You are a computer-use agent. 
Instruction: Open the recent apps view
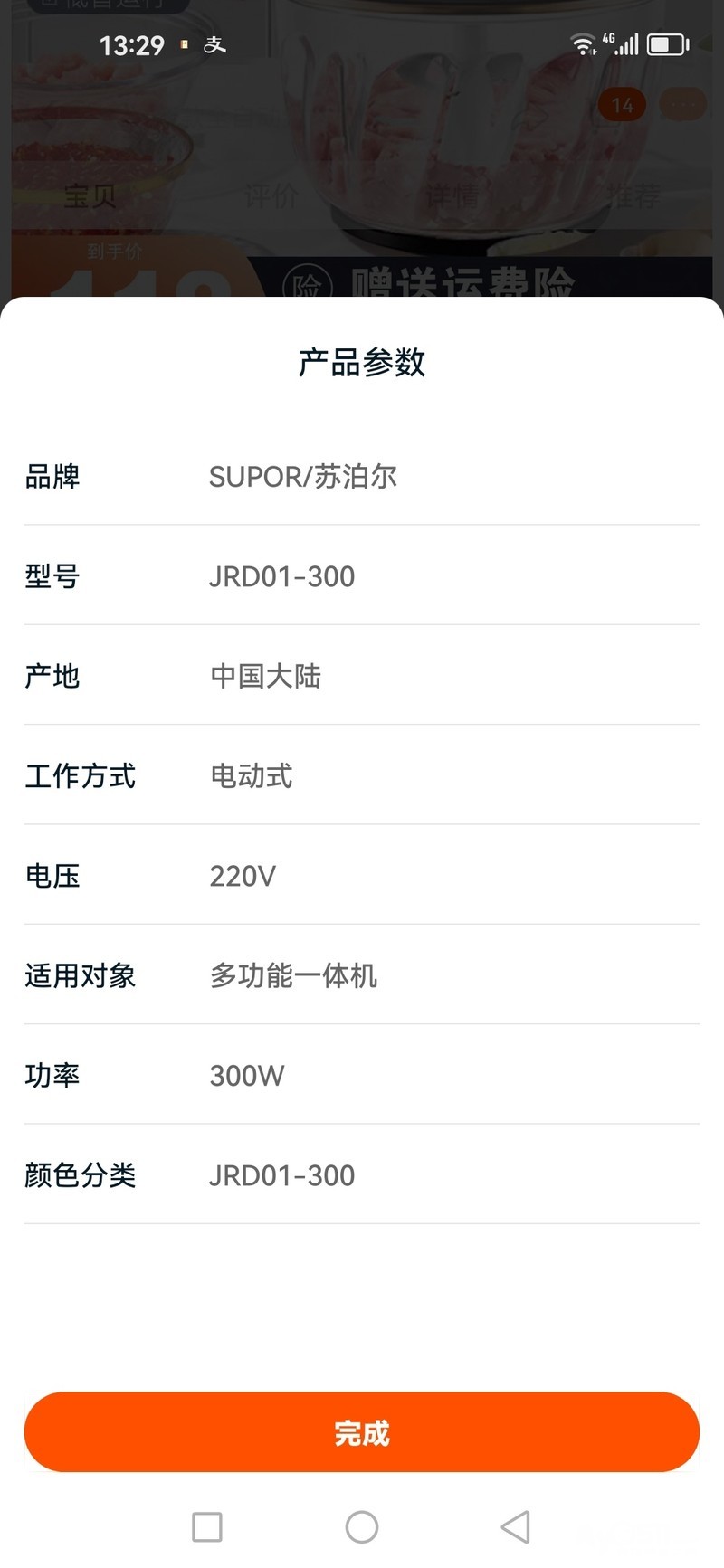click(x=207, y=1527)
